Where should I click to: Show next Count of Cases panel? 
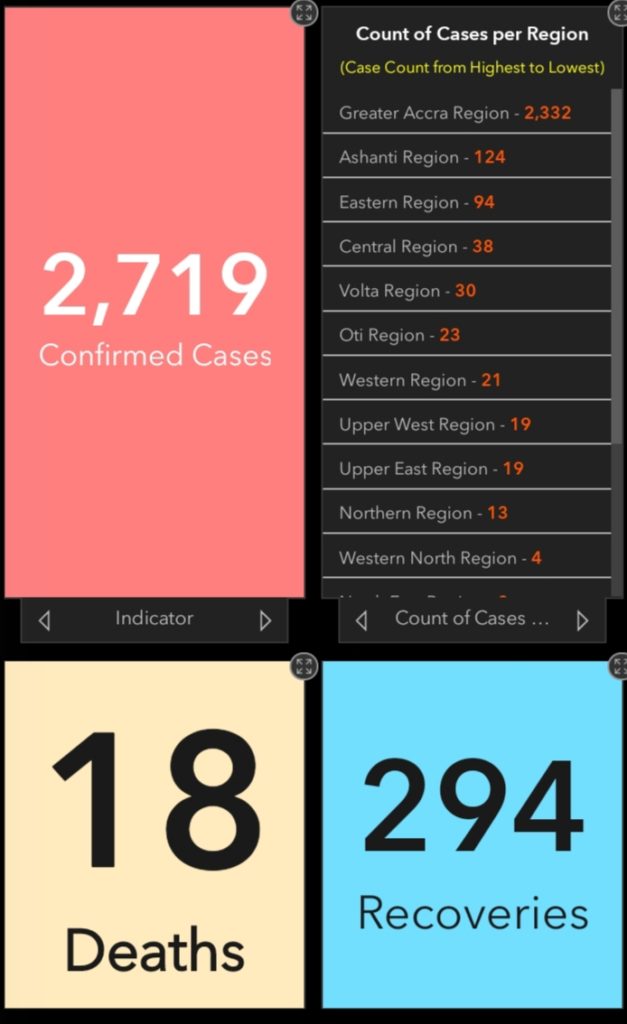point(582,620)
